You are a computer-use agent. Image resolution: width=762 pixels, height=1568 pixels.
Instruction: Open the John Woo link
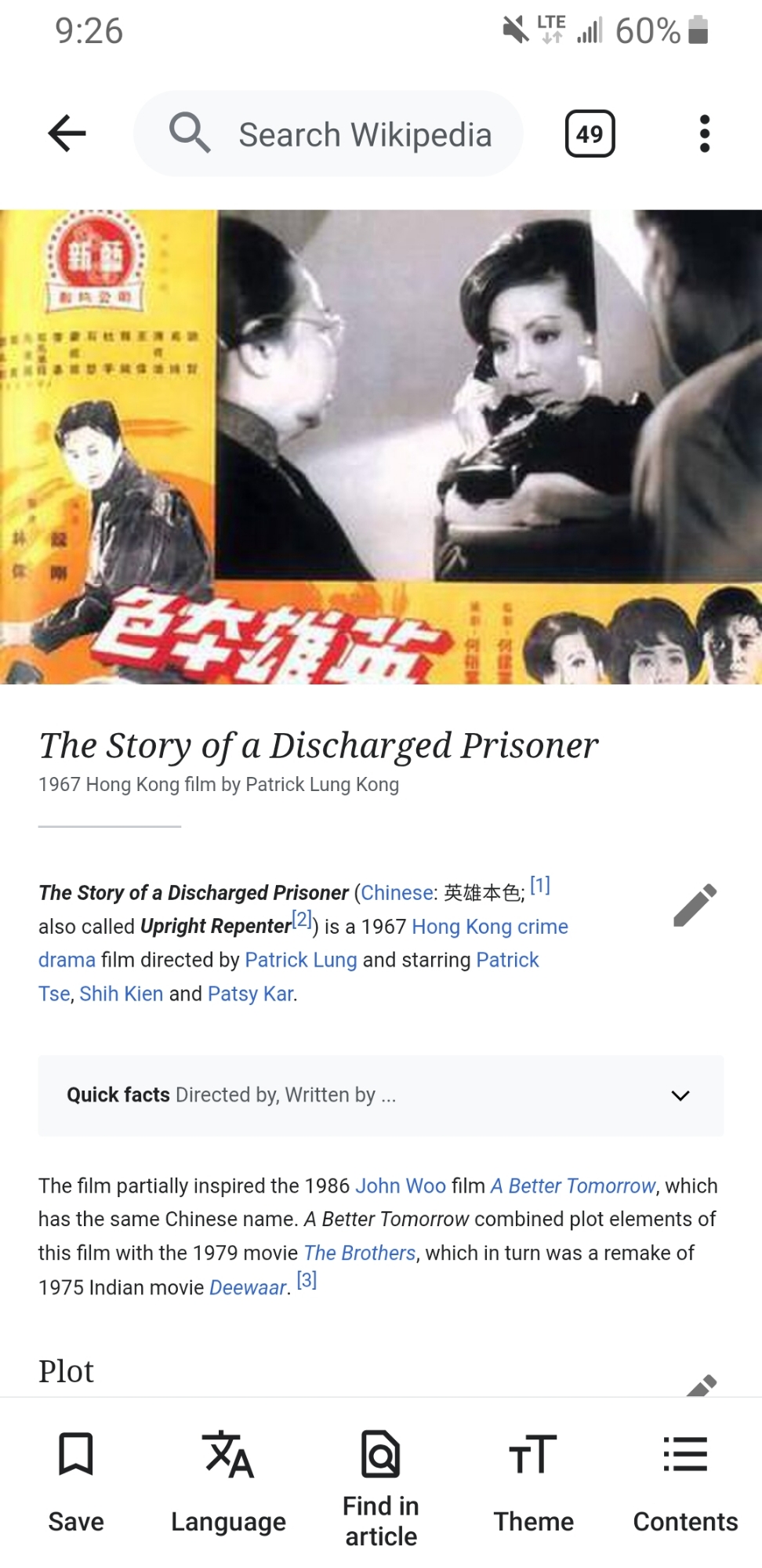click(400, 1186)
